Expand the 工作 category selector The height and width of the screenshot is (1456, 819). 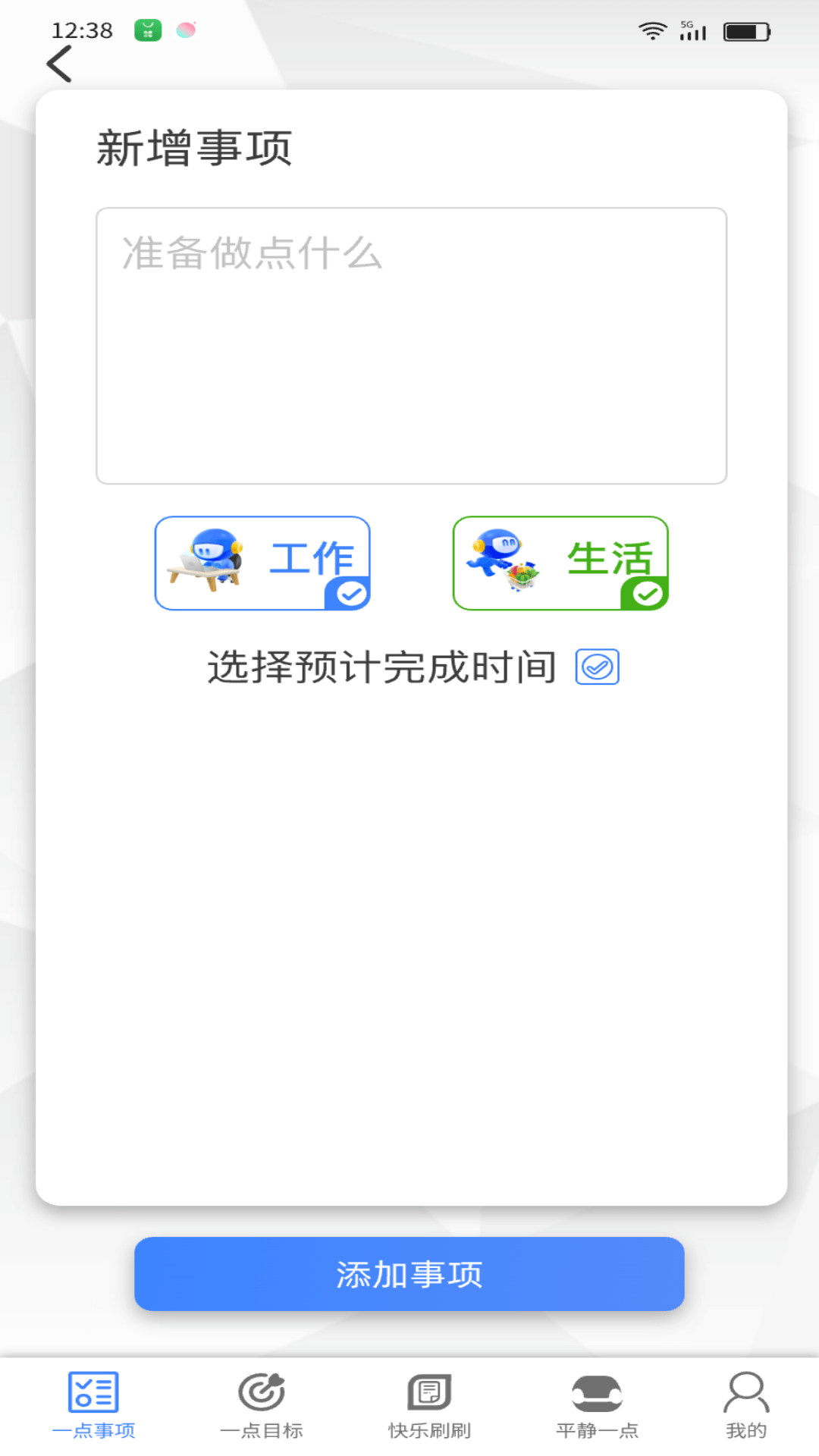pos(262,563)
